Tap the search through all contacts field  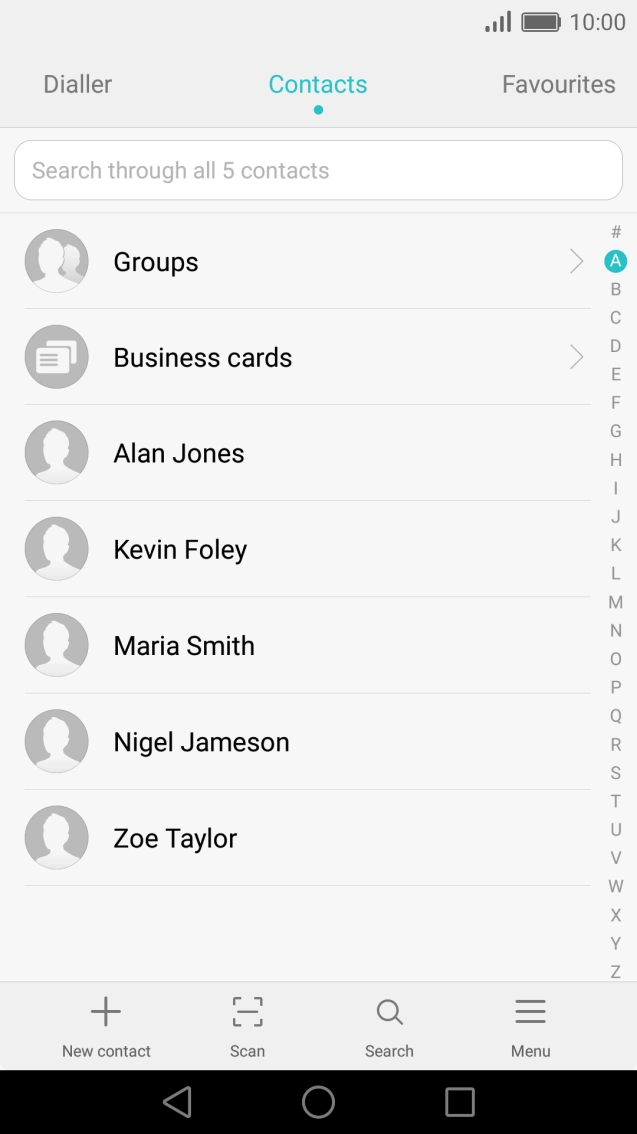coord(318,171)
